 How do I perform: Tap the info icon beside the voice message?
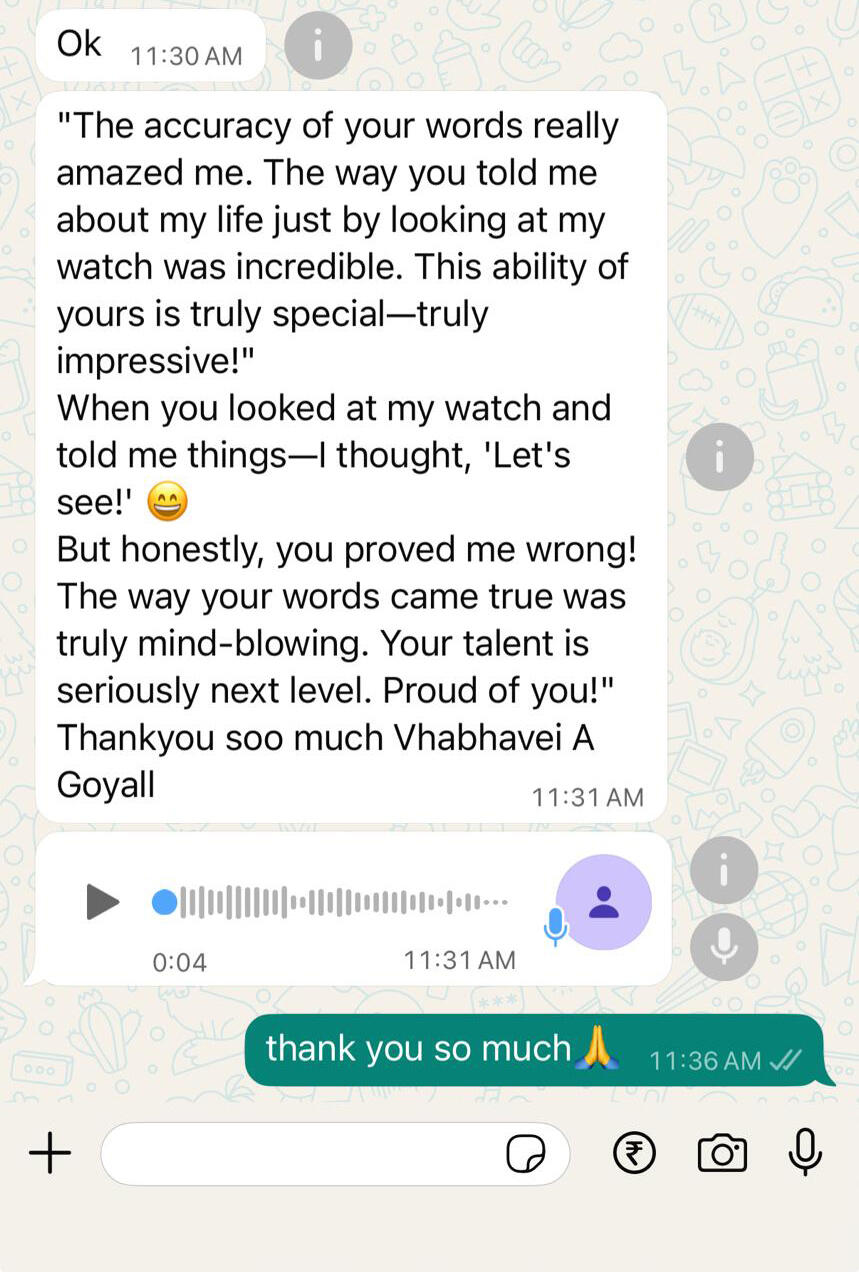pos(723,870)
